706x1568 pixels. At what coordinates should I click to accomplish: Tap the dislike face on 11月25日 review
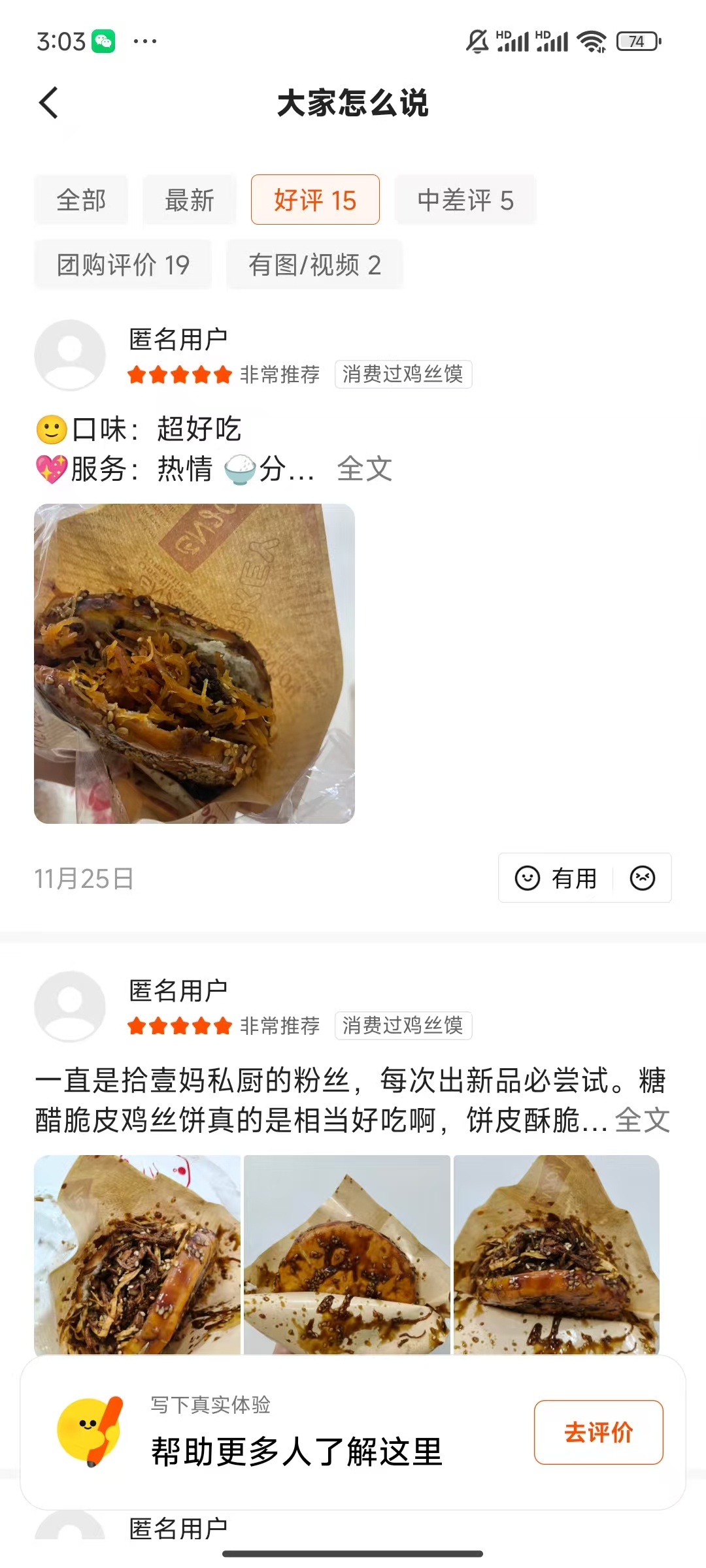[642, 878]
